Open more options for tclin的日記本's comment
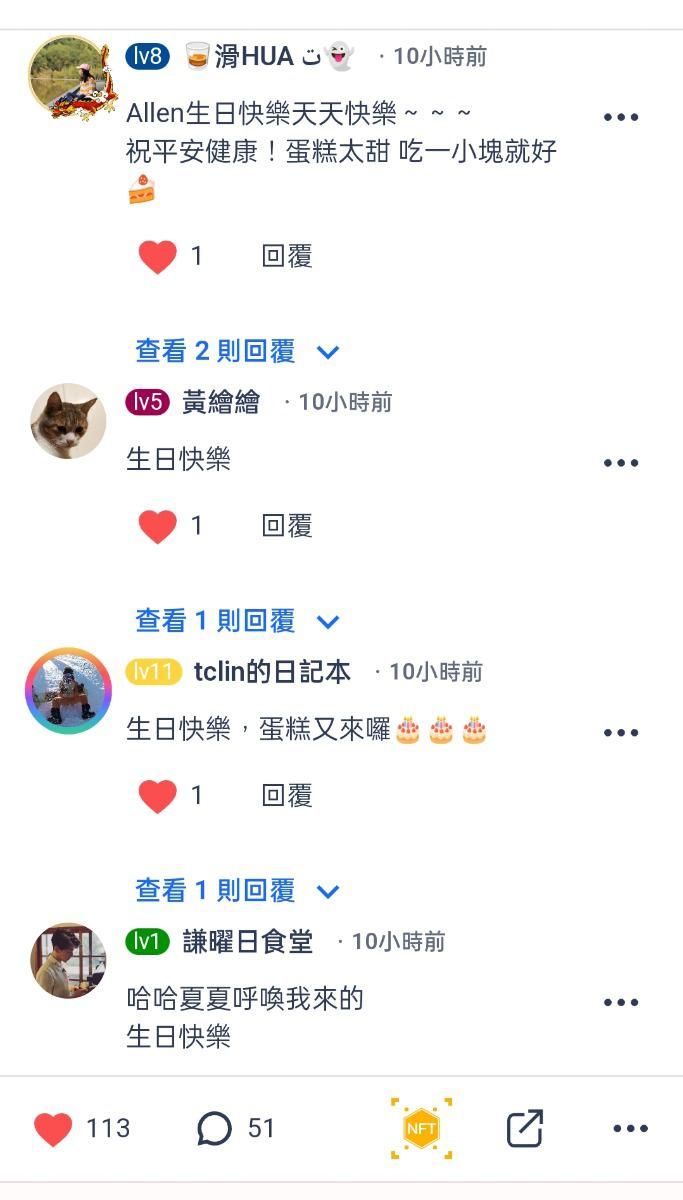Image resolution: width=683 pixels, height=1200 pixels. (x=620, y=733)
